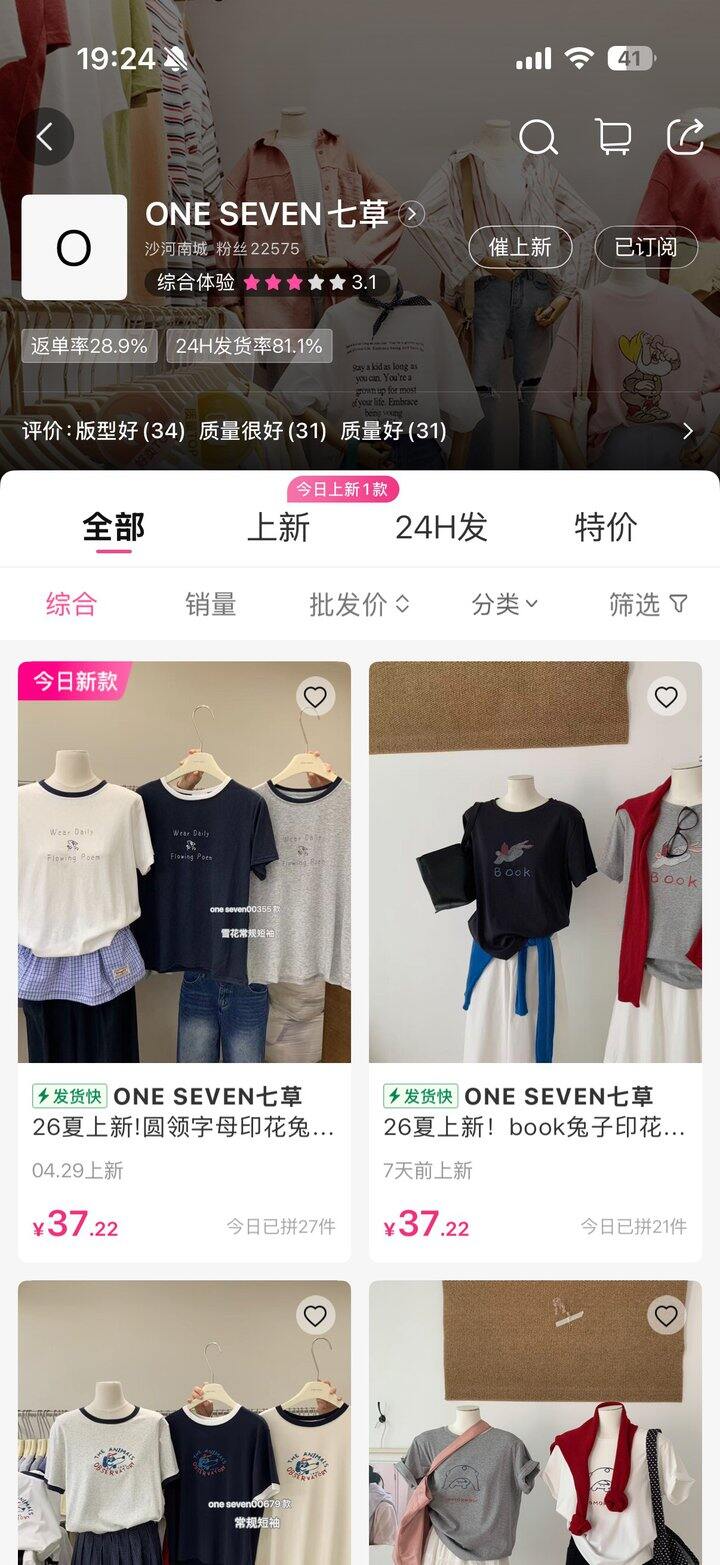Viewport: 720px width, 1565px height.
Task: Tap the 催上新 button
Action: tap(520, 247)
